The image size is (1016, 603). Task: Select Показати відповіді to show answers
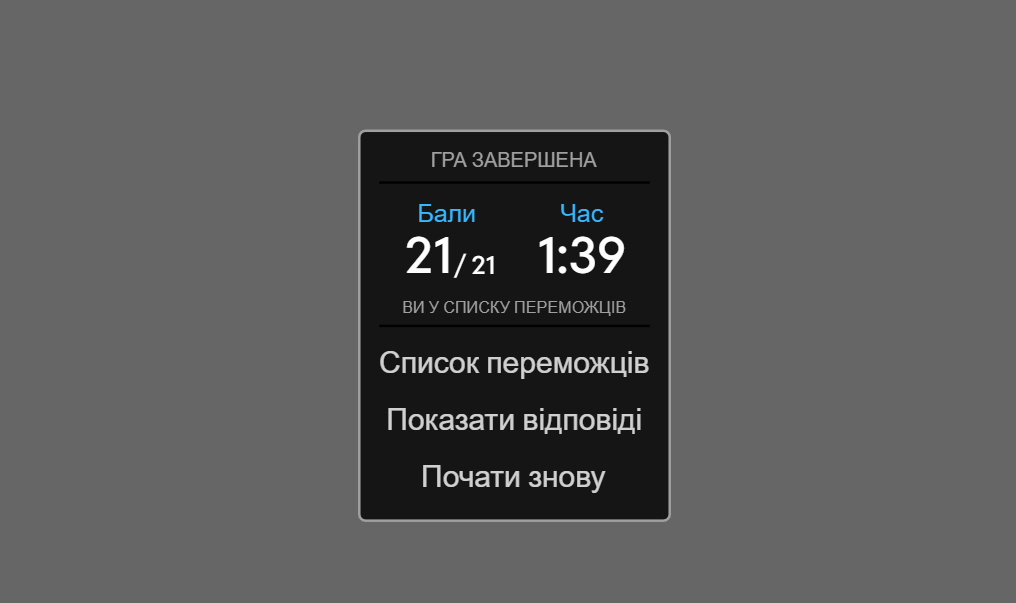(514, 420)
